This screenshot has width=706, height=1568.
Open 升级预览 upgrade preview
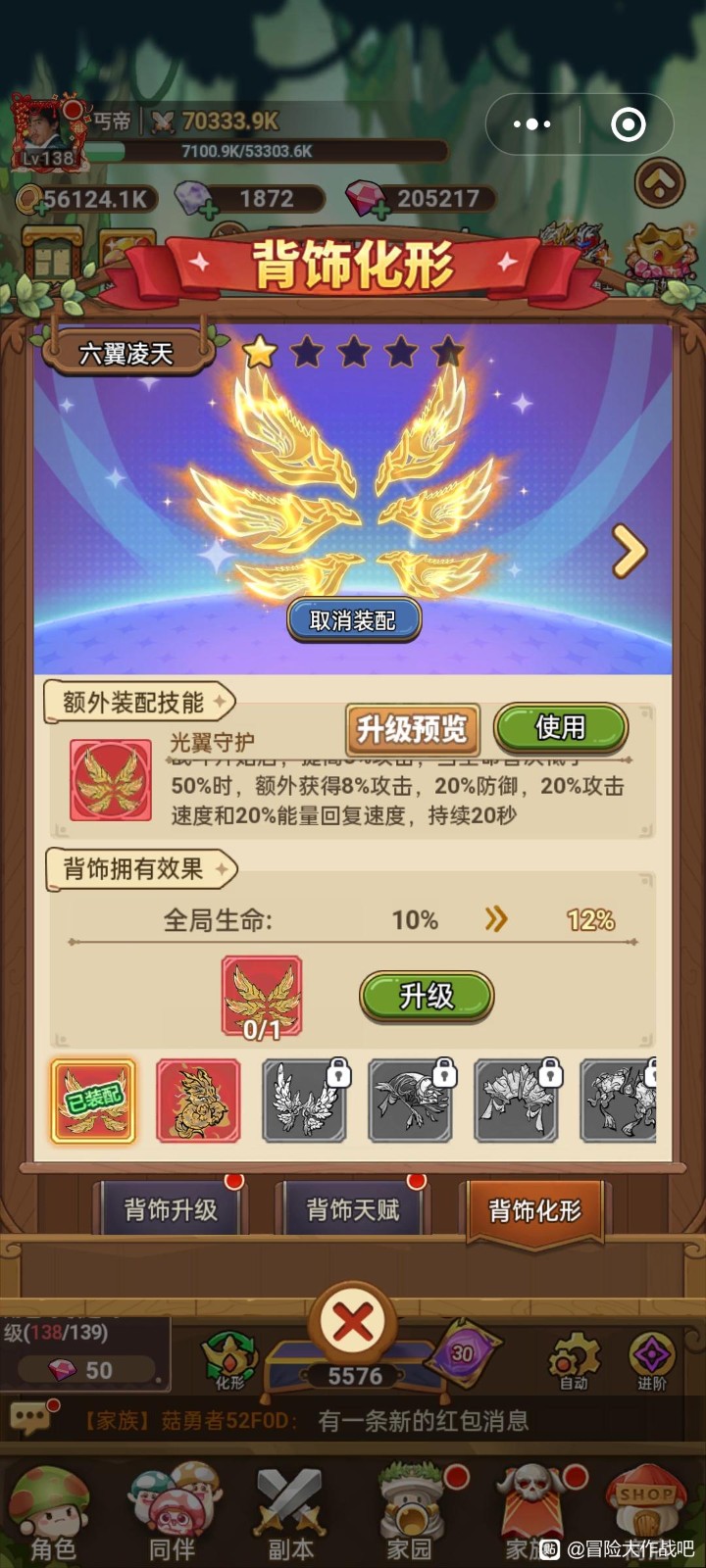click(413, 729)
